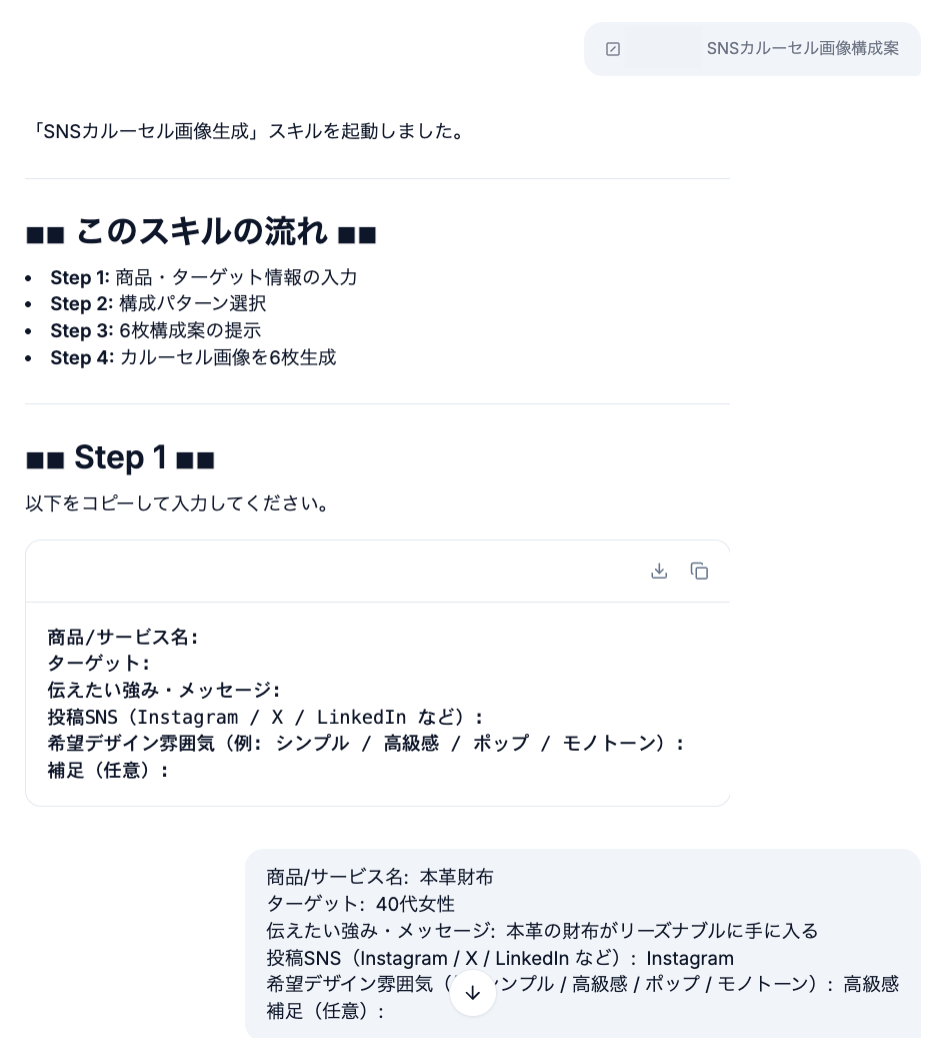
Task: Tap the edit icon on the SNSカルーセル画像構成案 message
Action: [x=613, y=49]
